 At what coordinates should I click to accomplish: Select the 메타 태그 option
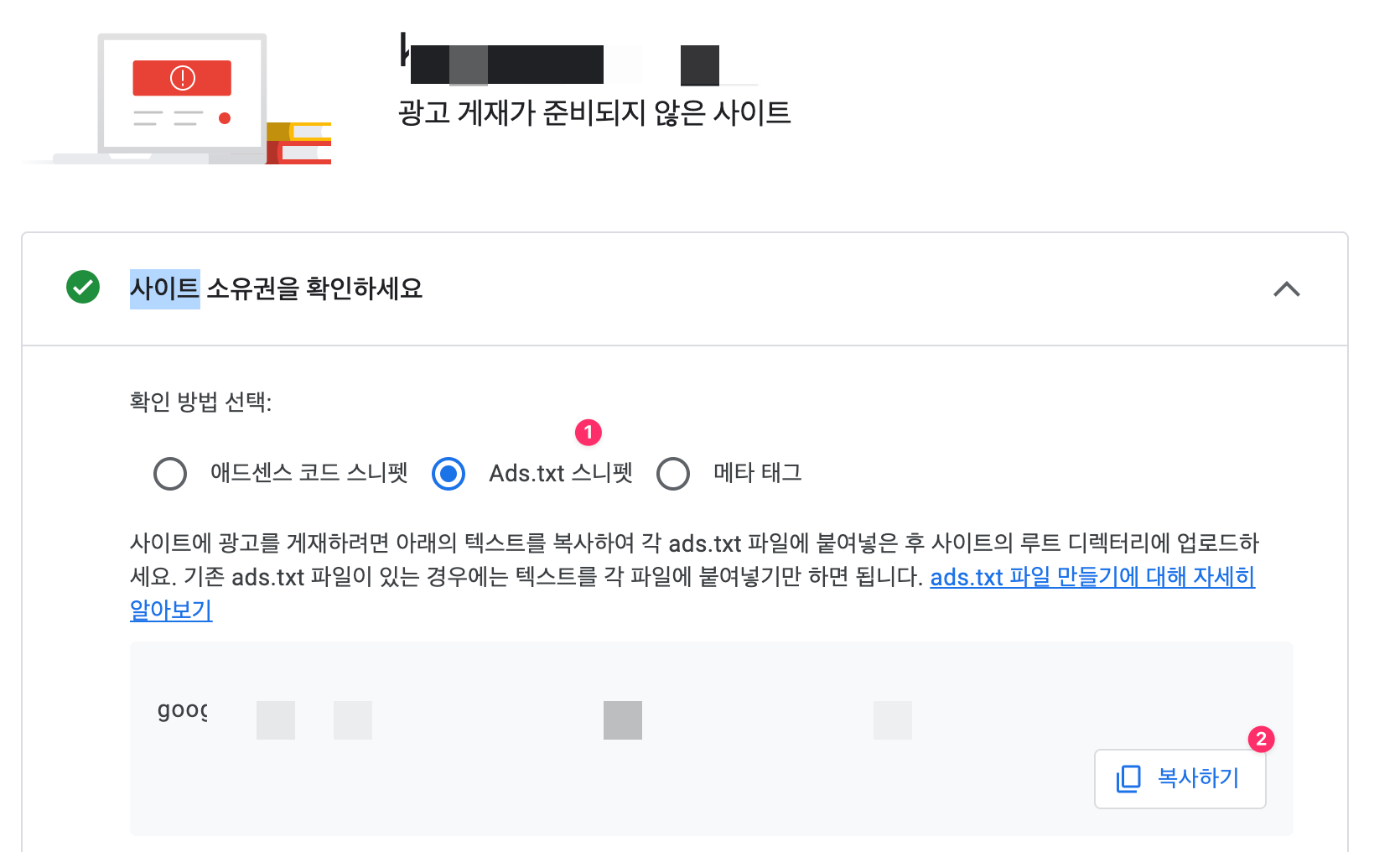pos(673,474)
